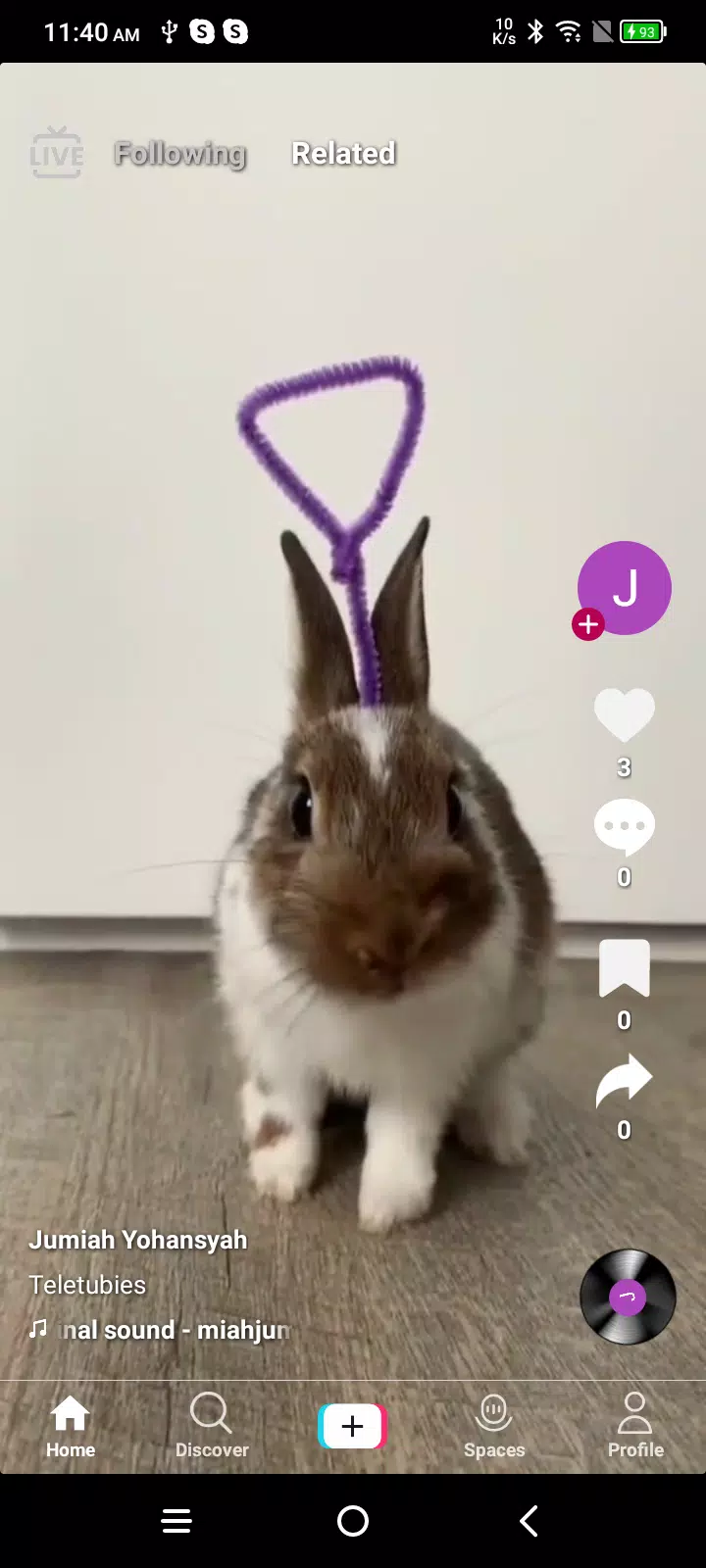The width and height of the screenshot is (706, 1568).
Task: Go to the Home tab
Action: [71, 1426]
